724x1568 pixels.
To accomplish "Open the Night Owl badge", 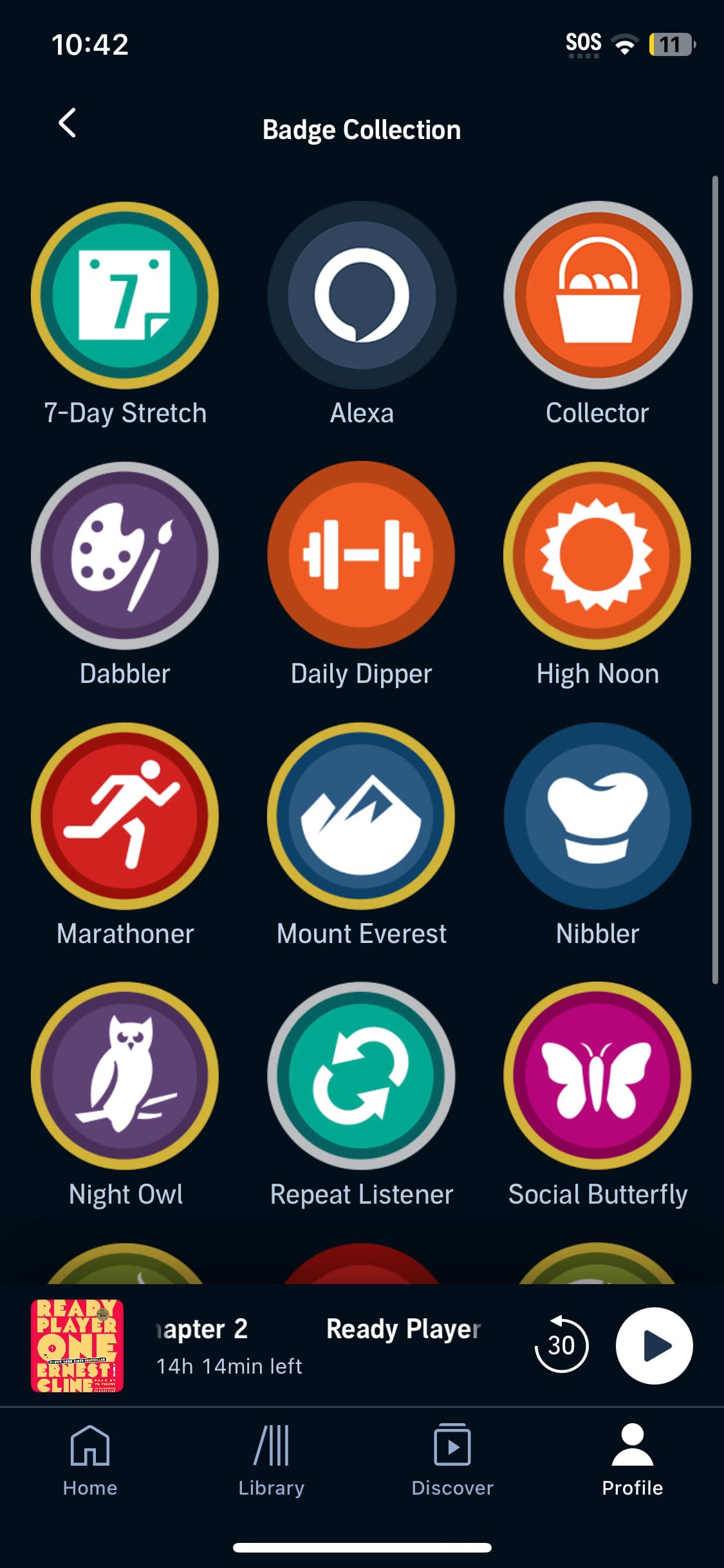I will pos(125,1076).
